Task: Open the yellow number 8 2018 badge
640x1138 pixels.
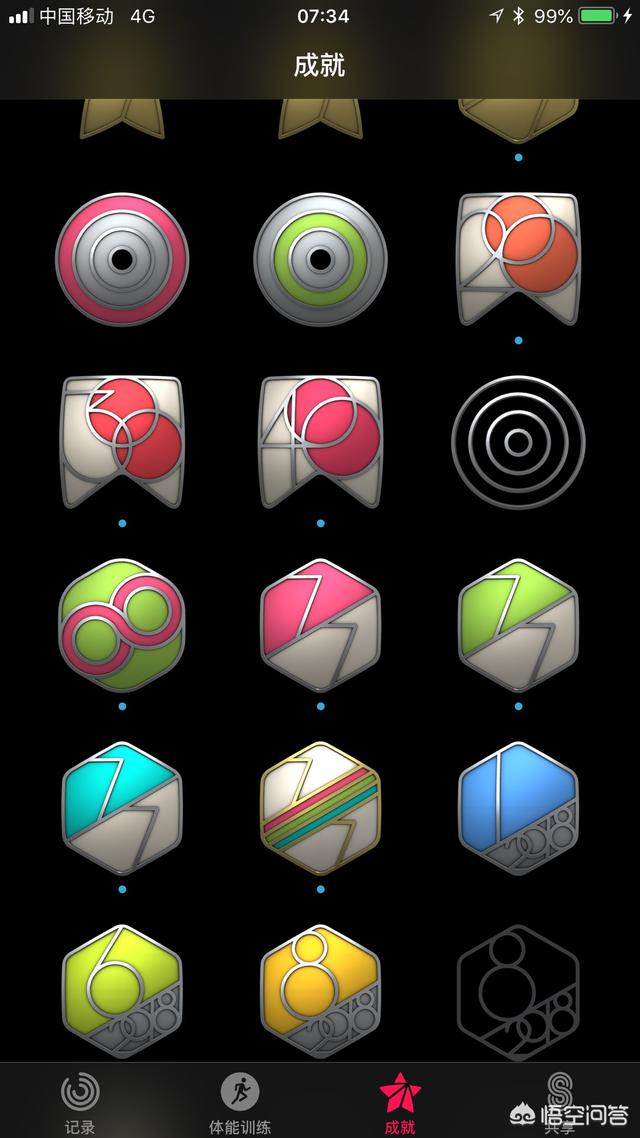Action: [x=320, y=990]
